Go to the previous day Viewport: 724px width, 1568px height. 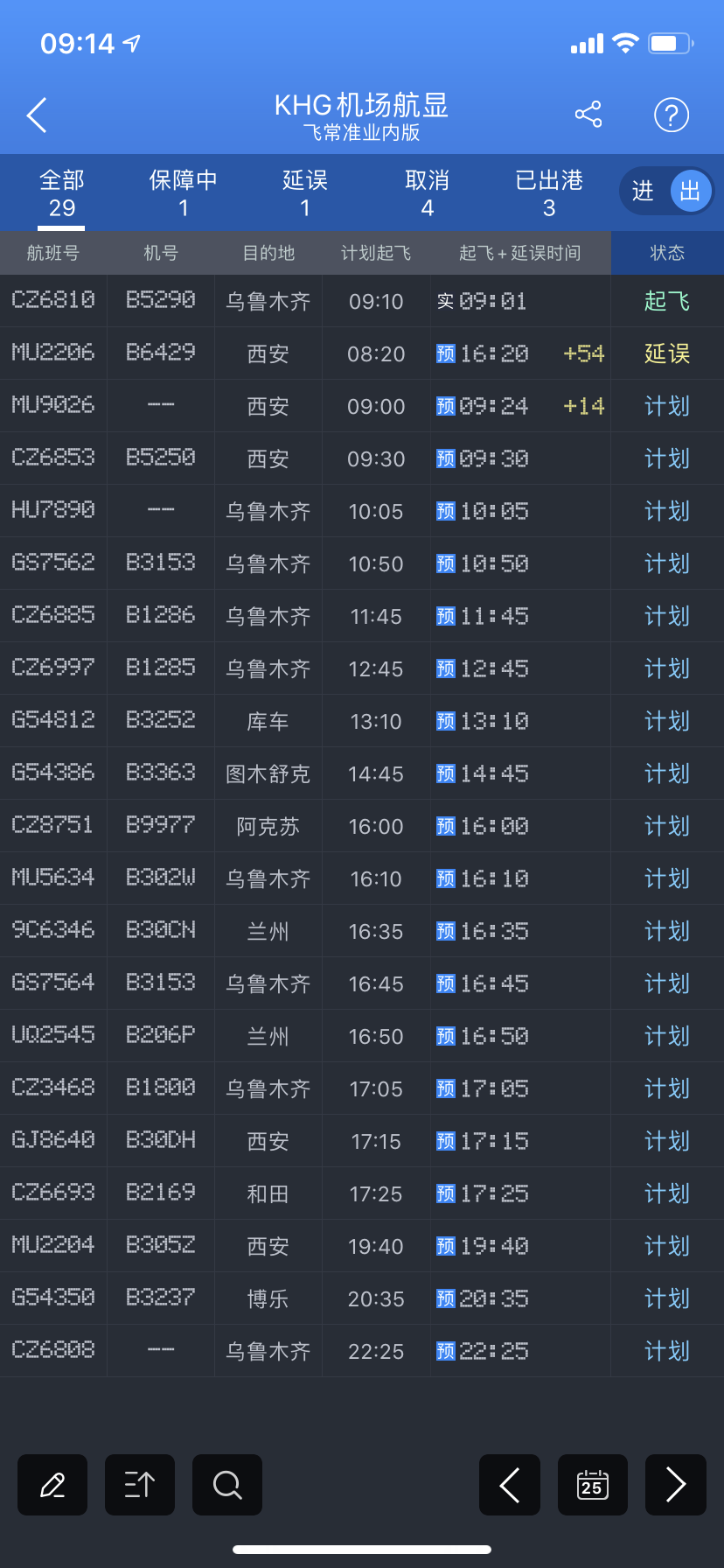point(510,1485)
